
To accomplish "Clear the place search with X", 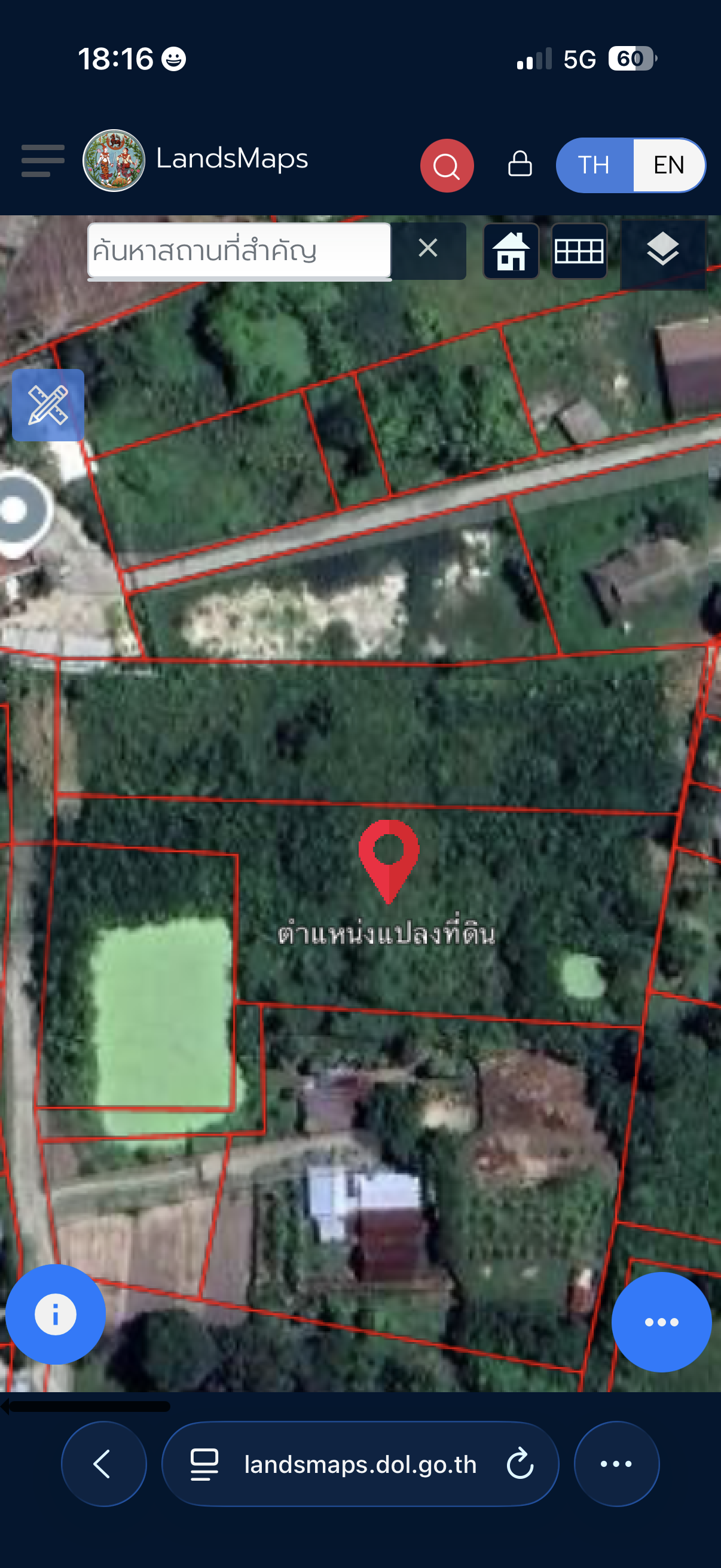I will 428,248.
